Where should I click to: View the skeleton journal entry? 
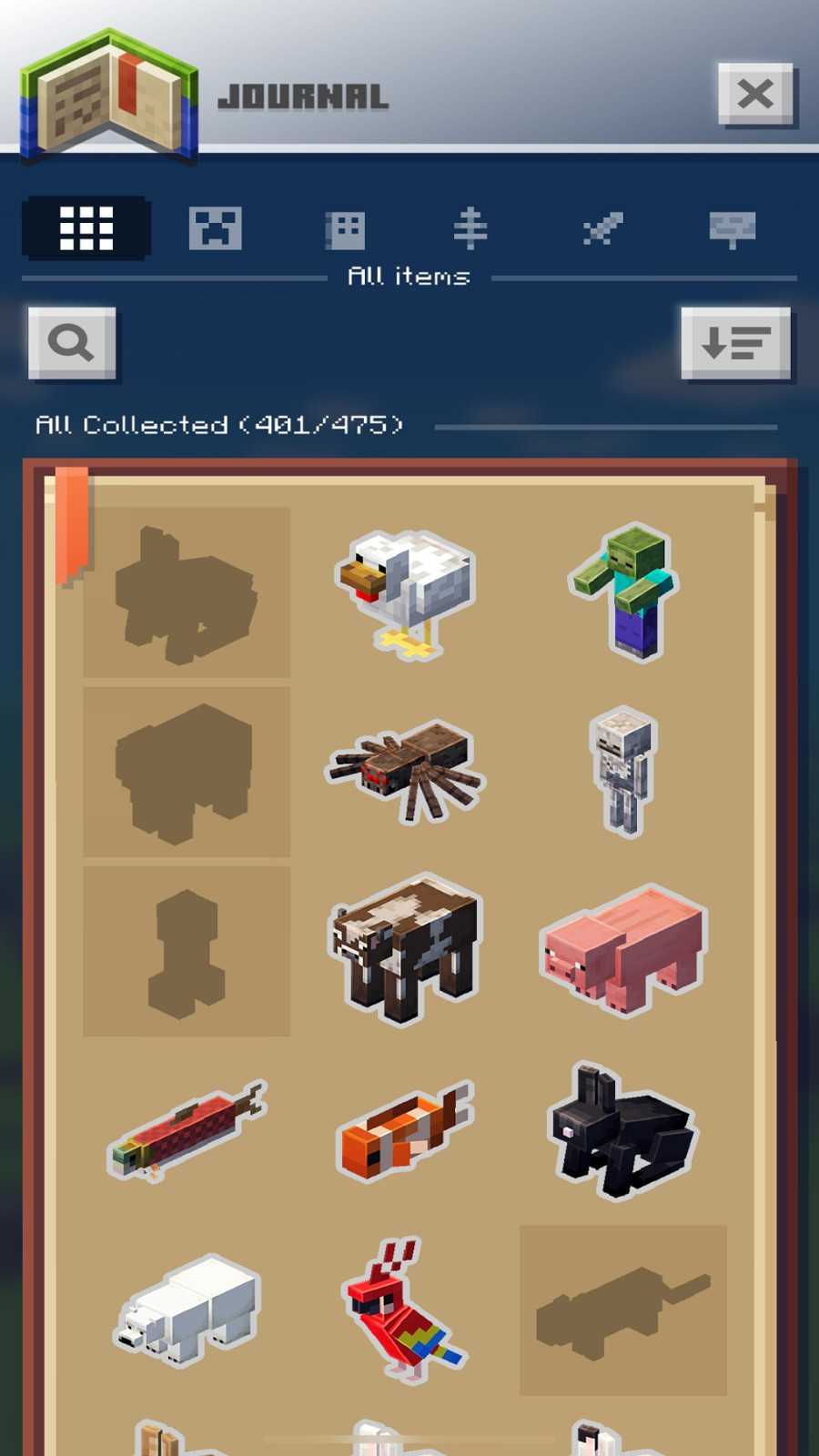coord(623,770)
